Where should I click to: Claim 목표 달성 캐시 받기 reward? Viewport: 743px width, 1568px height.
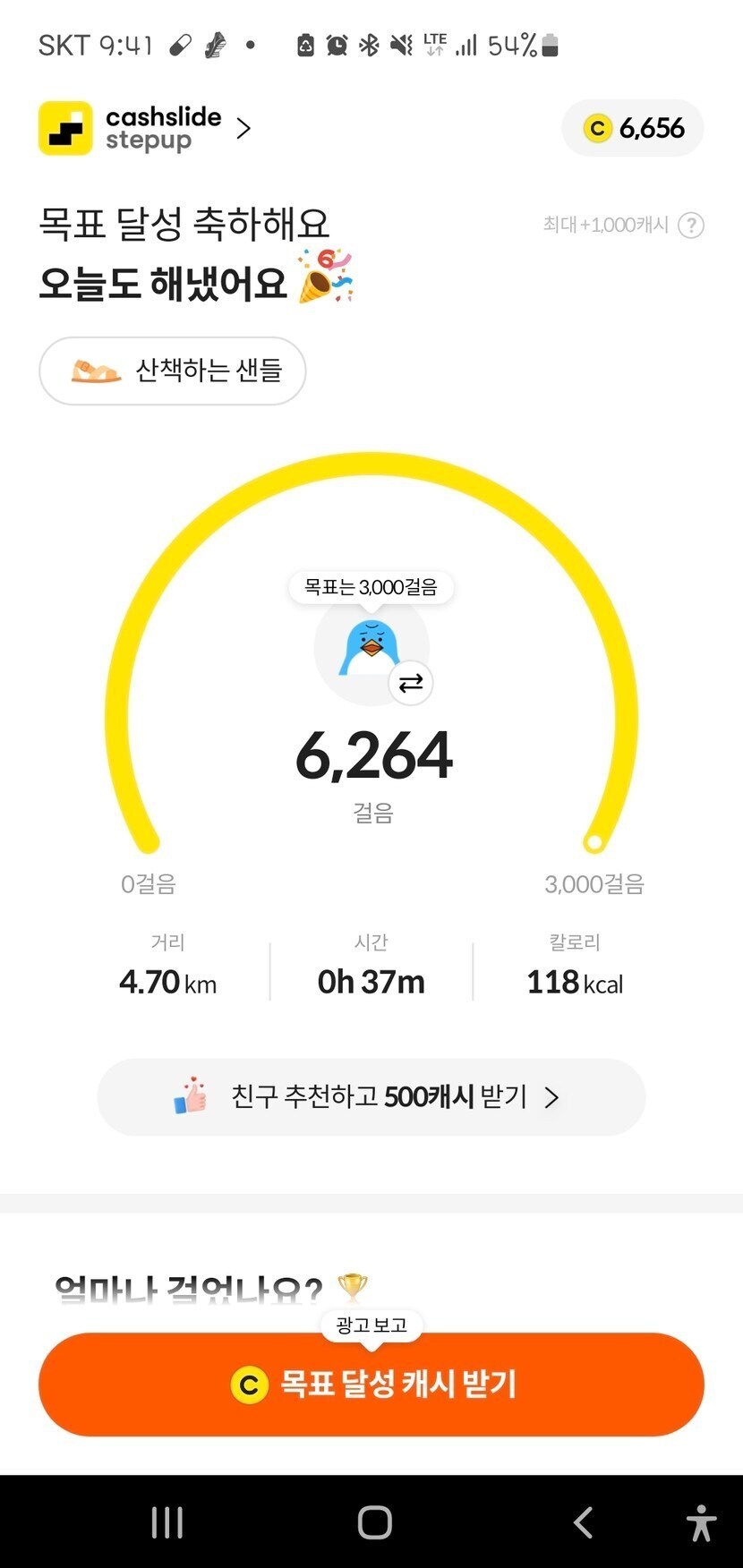(371, 1384)
